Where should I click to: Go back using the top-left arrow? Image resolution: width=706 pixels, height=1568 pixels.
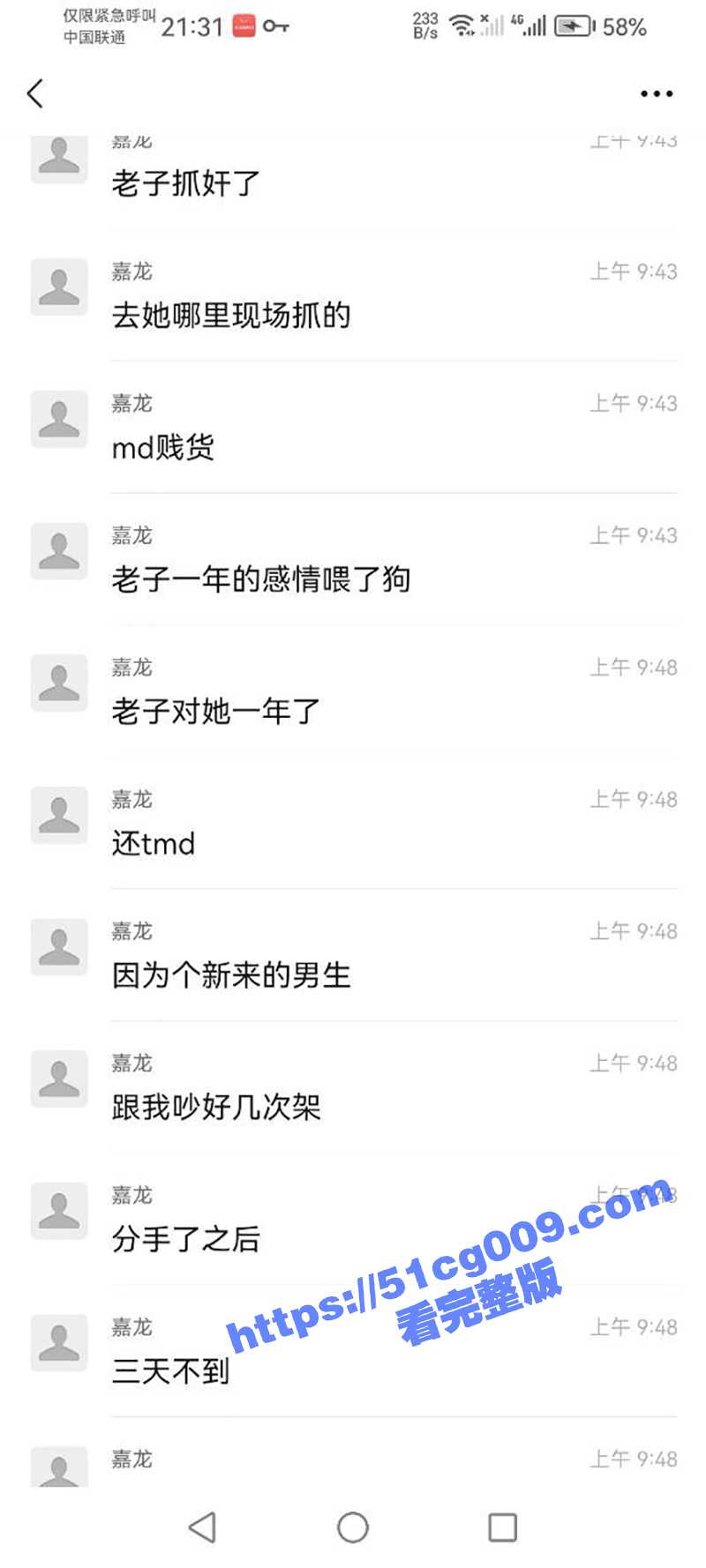point(35,93)
